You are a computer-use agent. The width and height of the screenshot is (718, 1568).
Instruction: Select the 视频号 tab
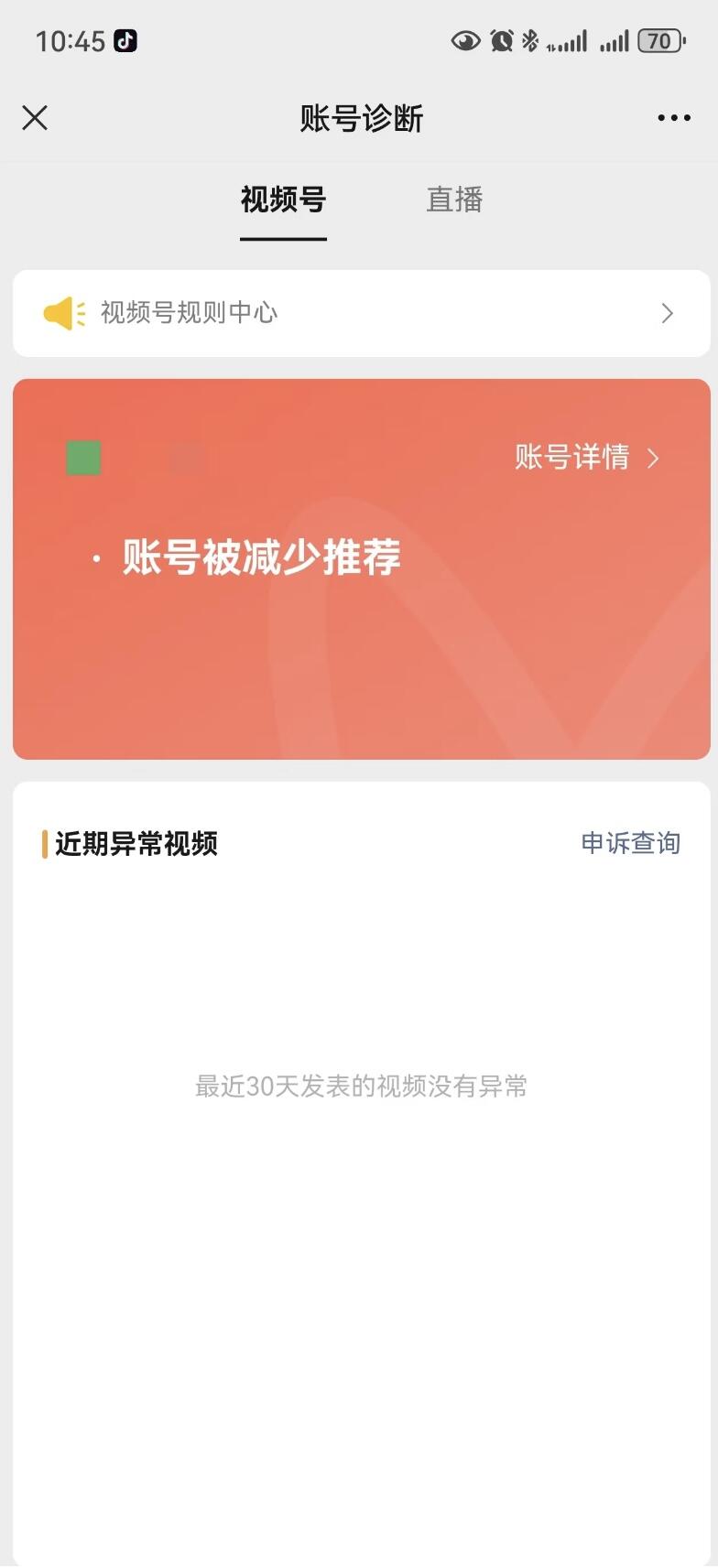pyautogui.click(x=283, y=200)
